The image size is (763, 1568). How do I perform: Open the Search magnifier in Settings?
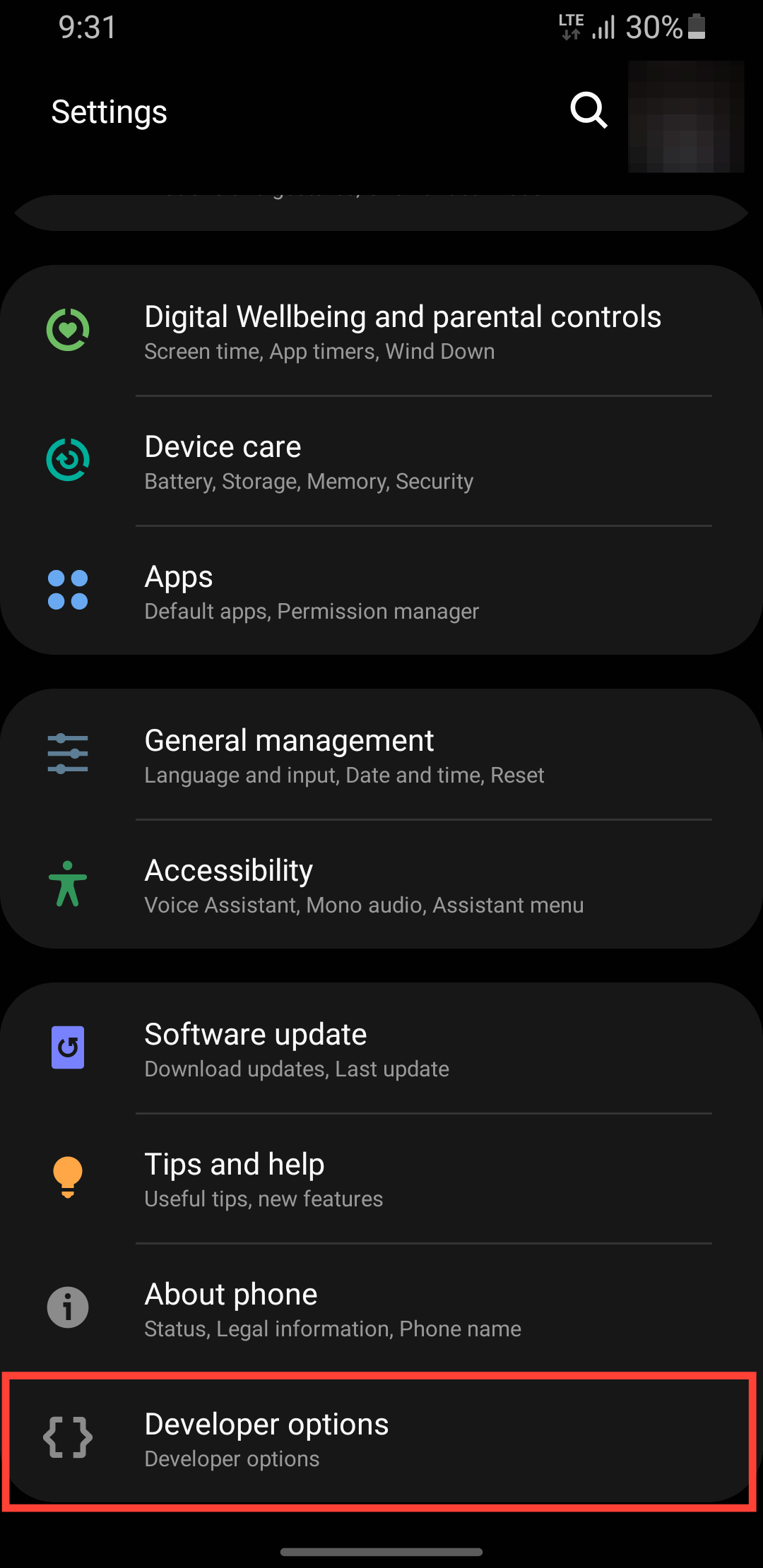point(588,111)
